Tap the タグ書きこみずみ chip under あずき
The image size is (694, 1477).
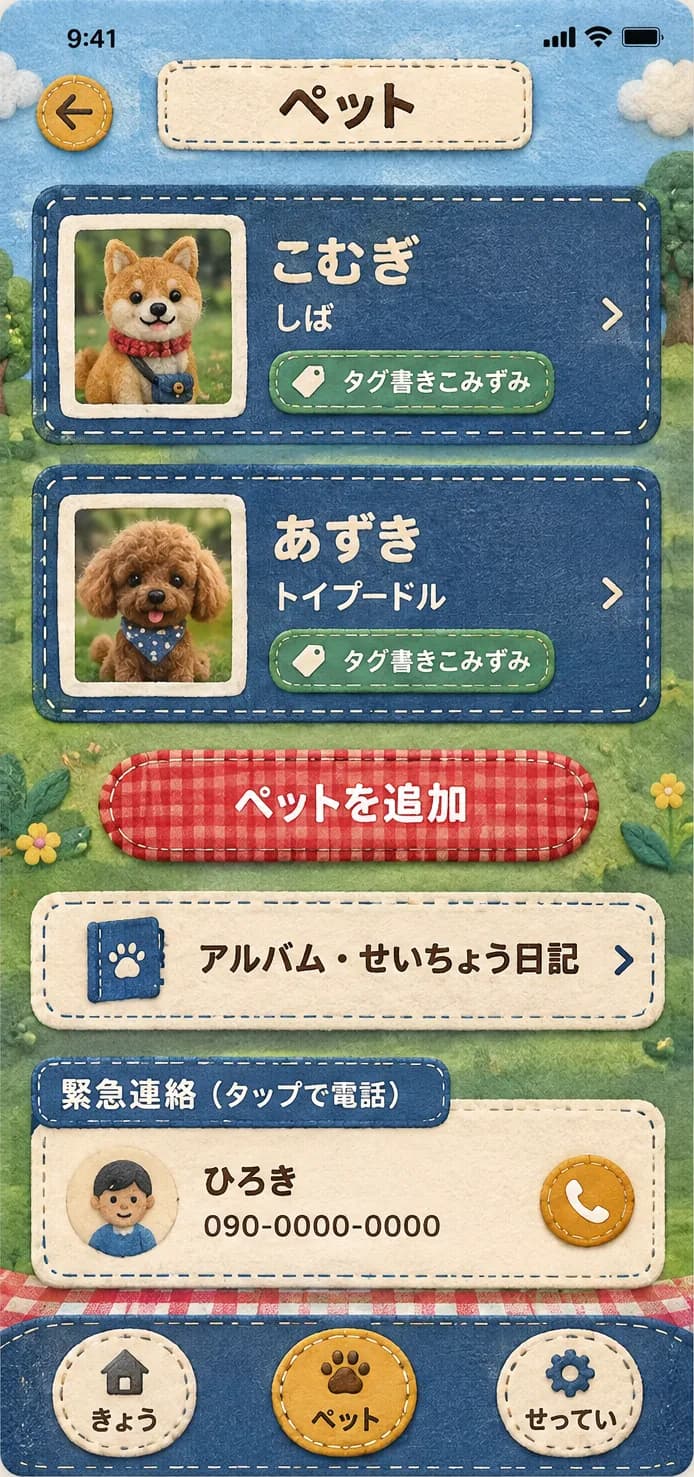click(412, 661)
